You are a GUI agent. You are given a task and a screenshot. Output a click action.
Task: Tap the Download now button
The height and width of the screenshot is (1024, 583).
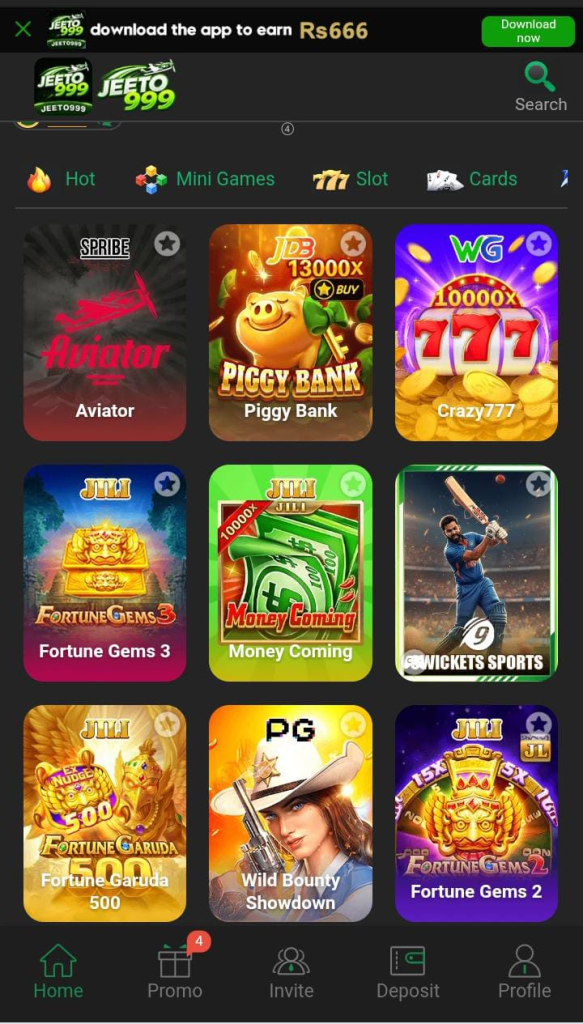click(528, 31)
